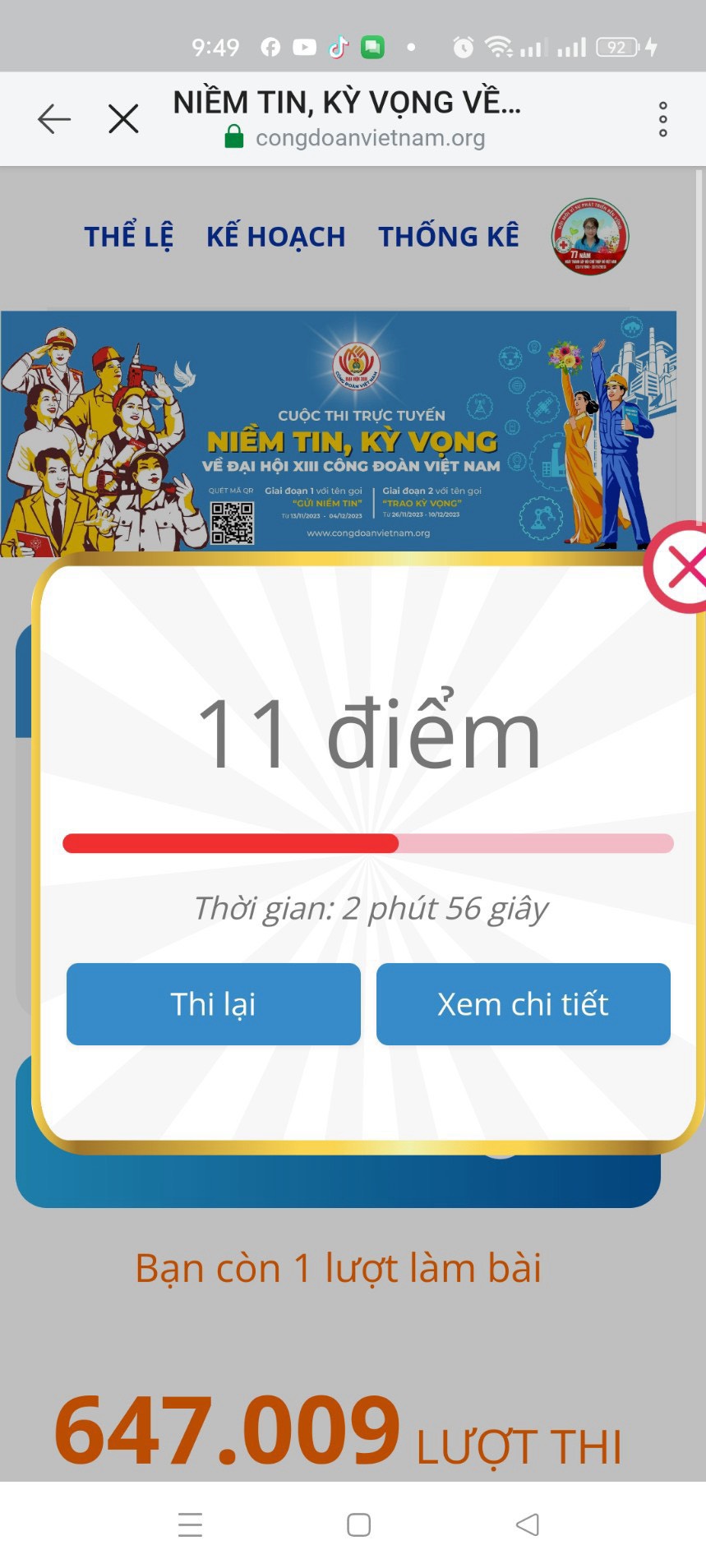Select Xem chi tiết for result details
The image size is (706, 1568).
(x=523, y=1004)
